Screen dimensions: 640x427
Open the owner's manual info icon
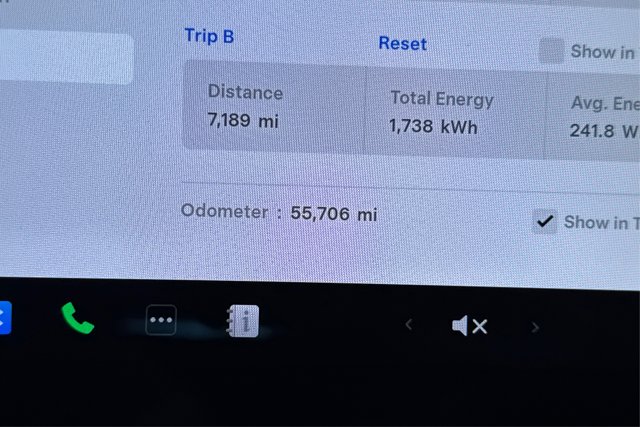tap(243, 321)
